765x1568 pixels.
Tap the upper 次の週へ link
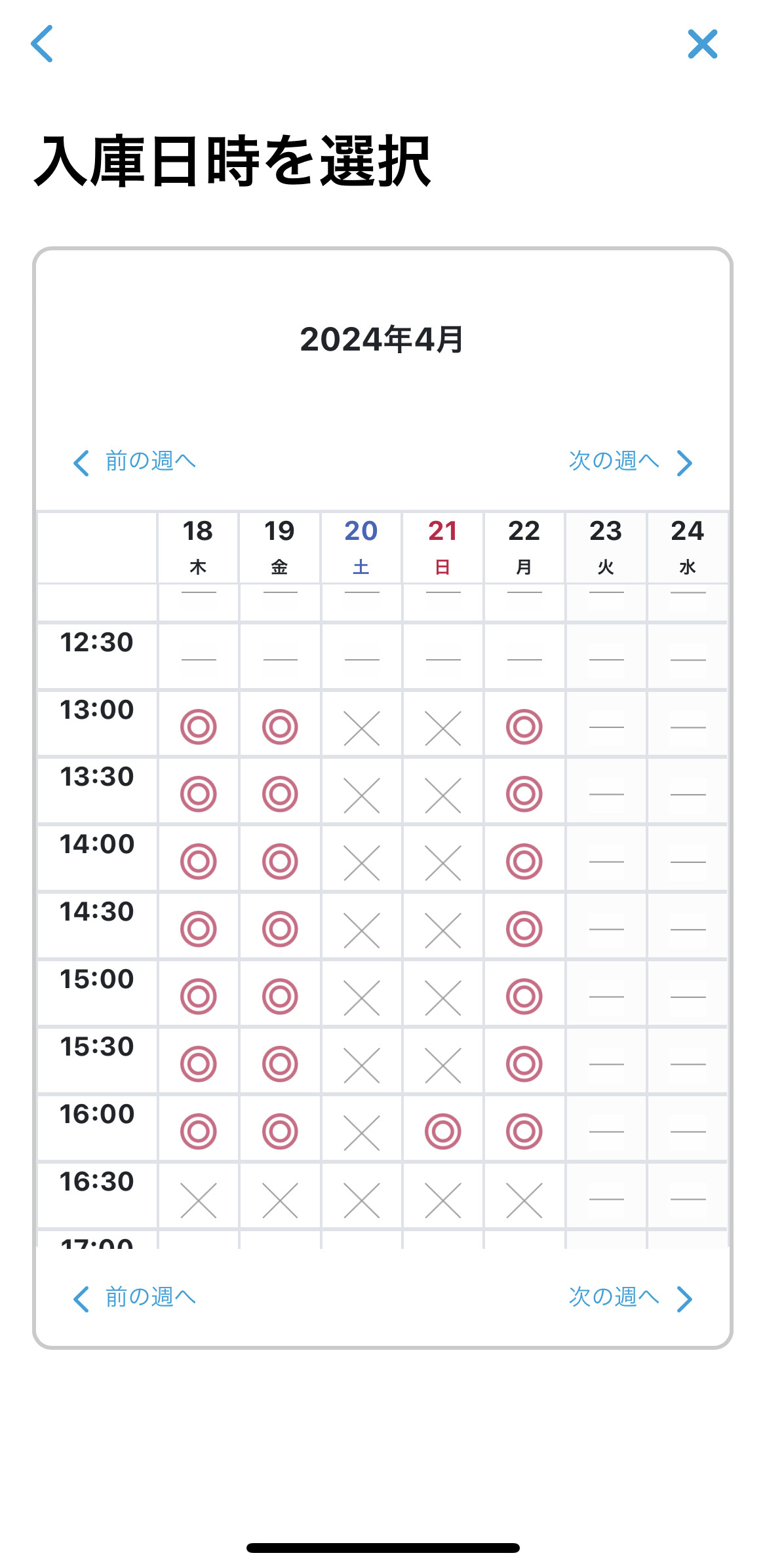631,462
